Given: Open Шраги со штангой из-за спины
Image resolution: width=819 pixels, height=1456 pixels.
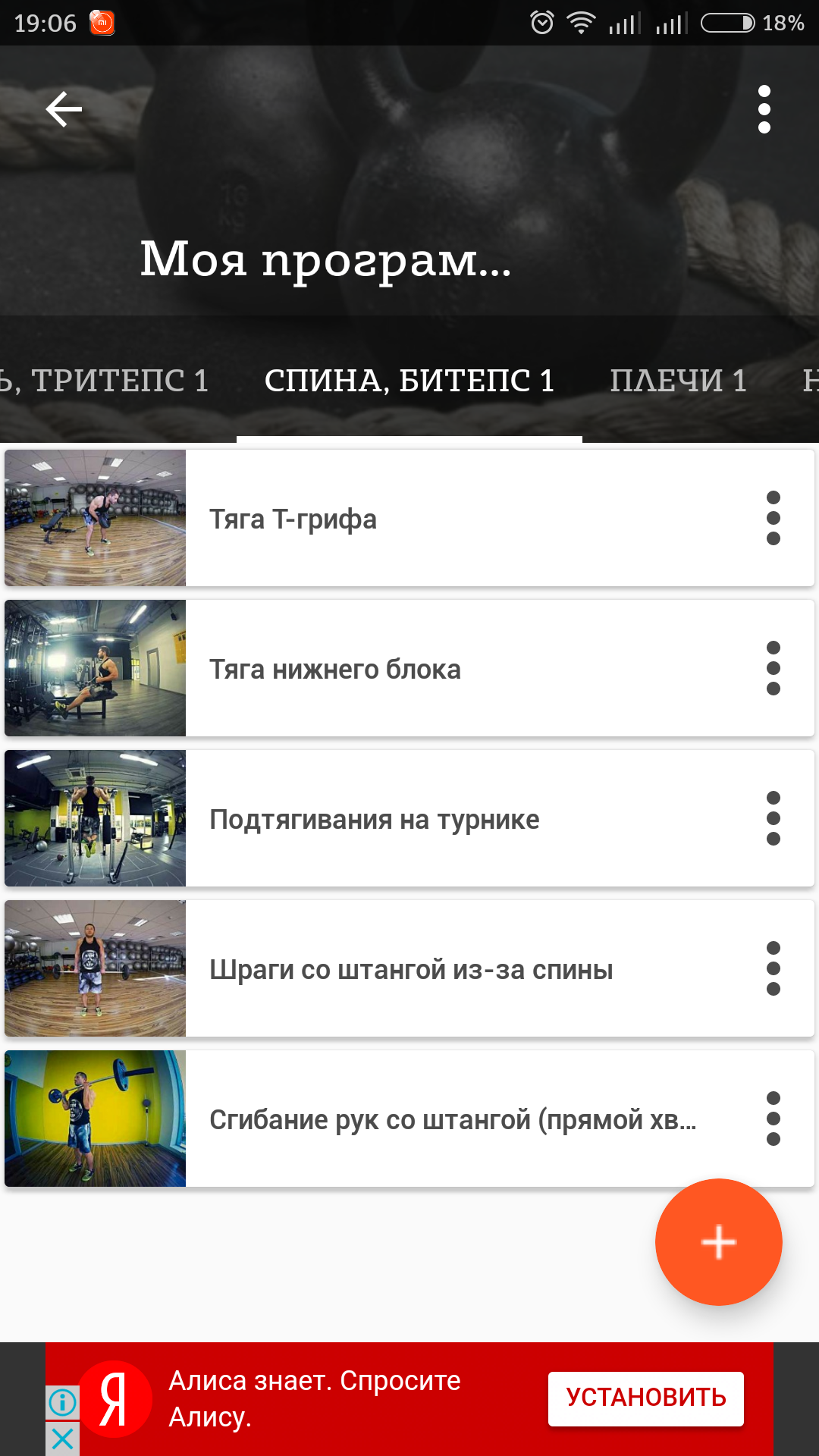Looking at the screenshot, I should (409, 969).
